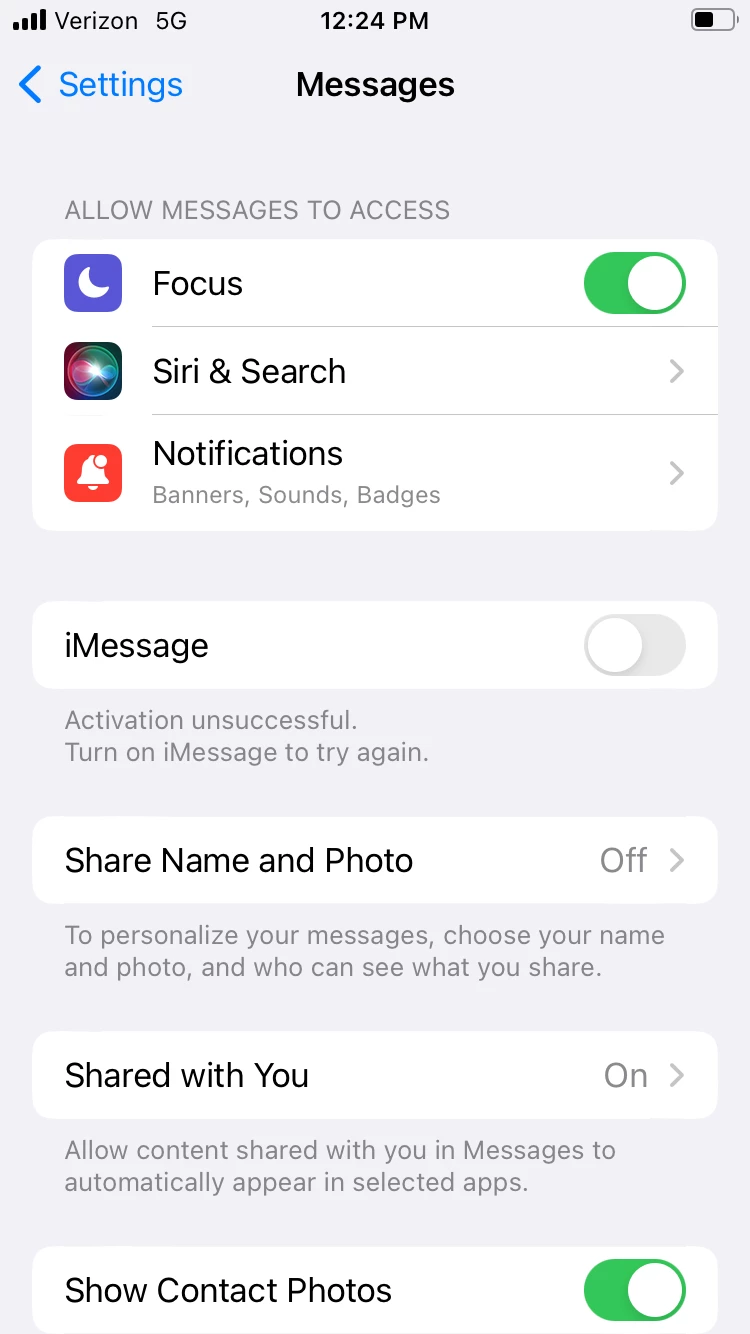Open Shared with You settings

tap(375, 1076)
